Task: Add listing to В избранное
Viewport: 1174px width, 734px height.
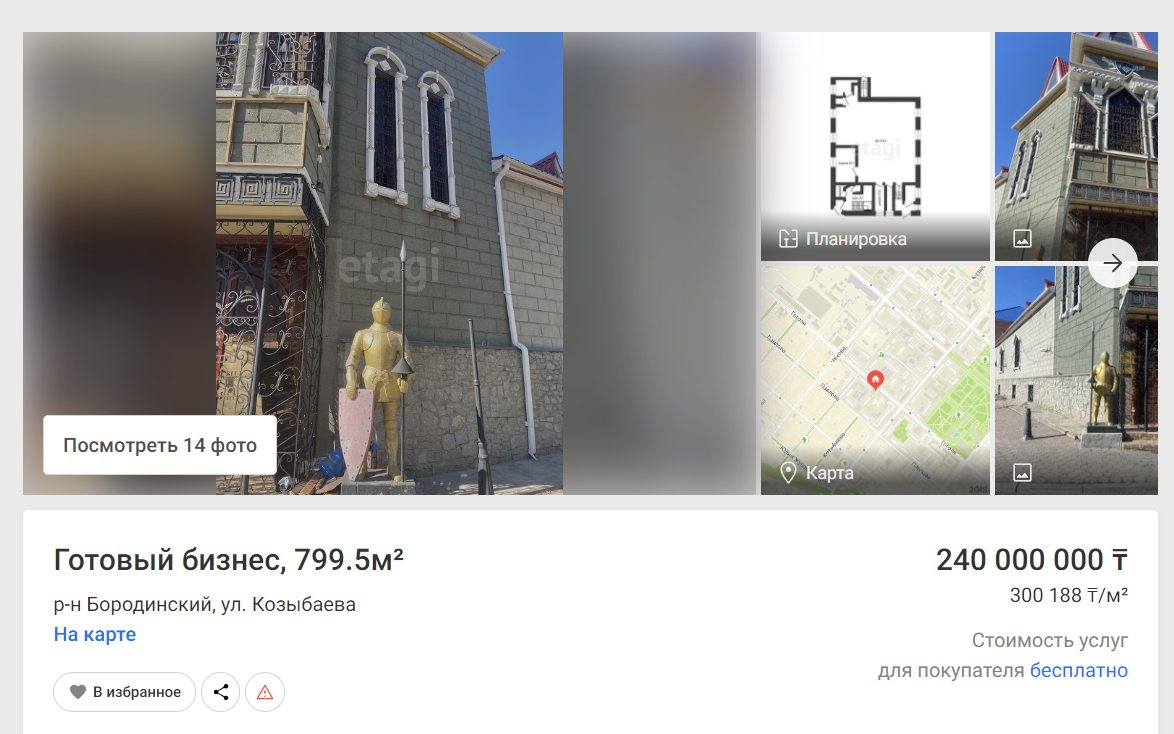Action: 124,692
